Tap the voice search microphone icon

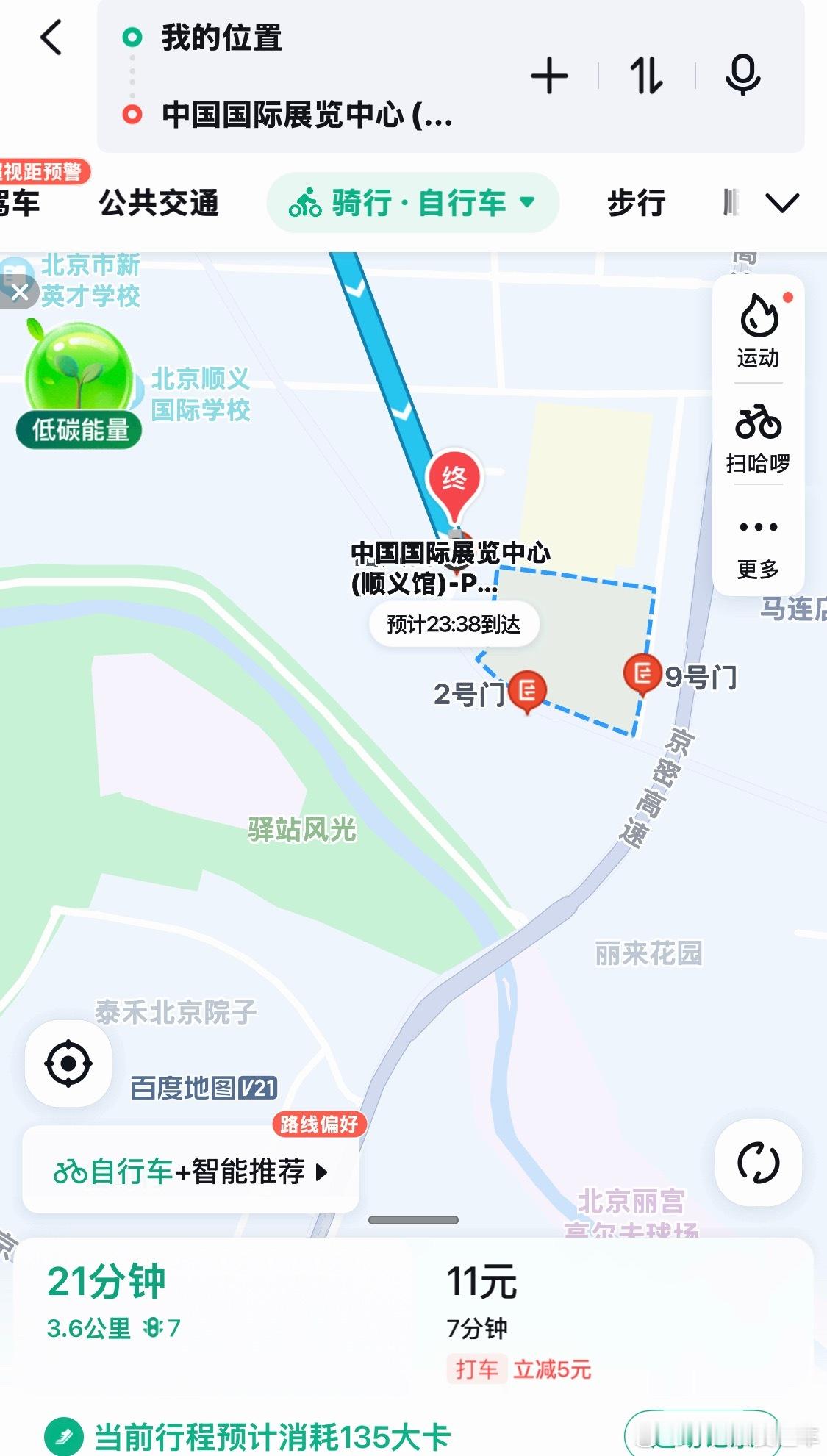click(x=742, y=76)
